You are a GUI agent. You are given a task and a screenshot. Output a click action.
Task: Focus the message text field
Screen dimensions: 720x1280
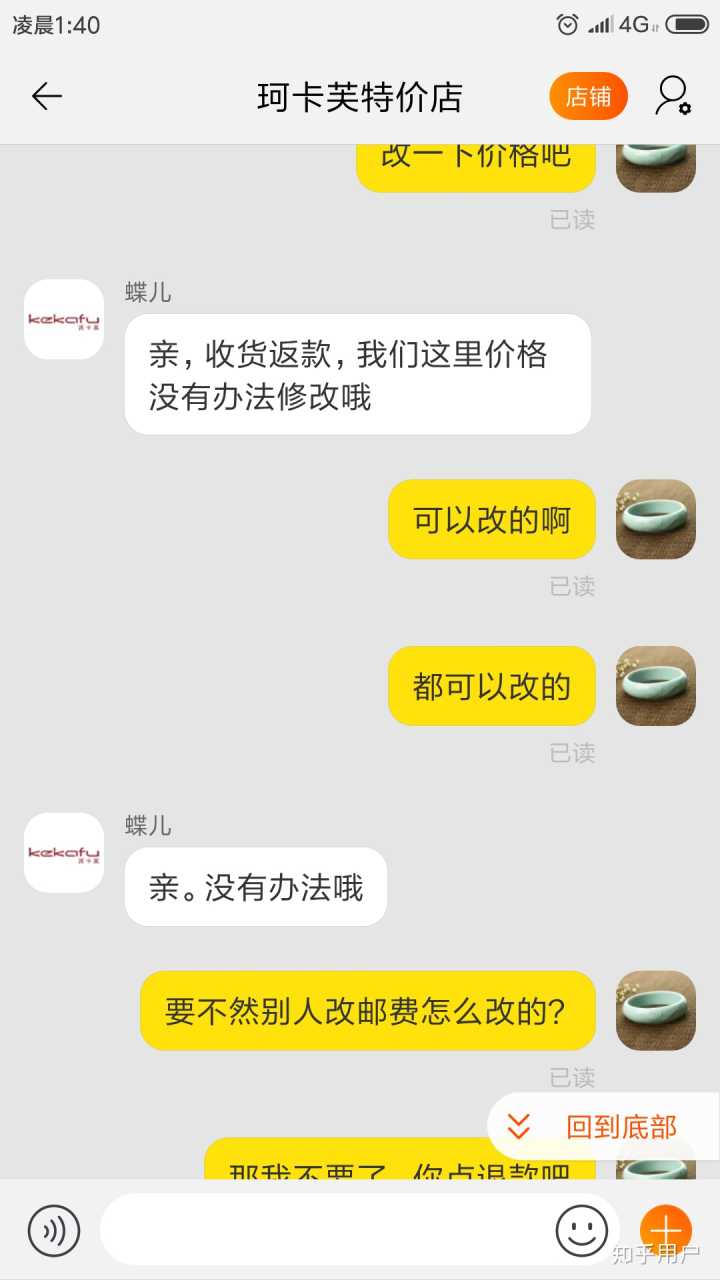click(325, 1230)
